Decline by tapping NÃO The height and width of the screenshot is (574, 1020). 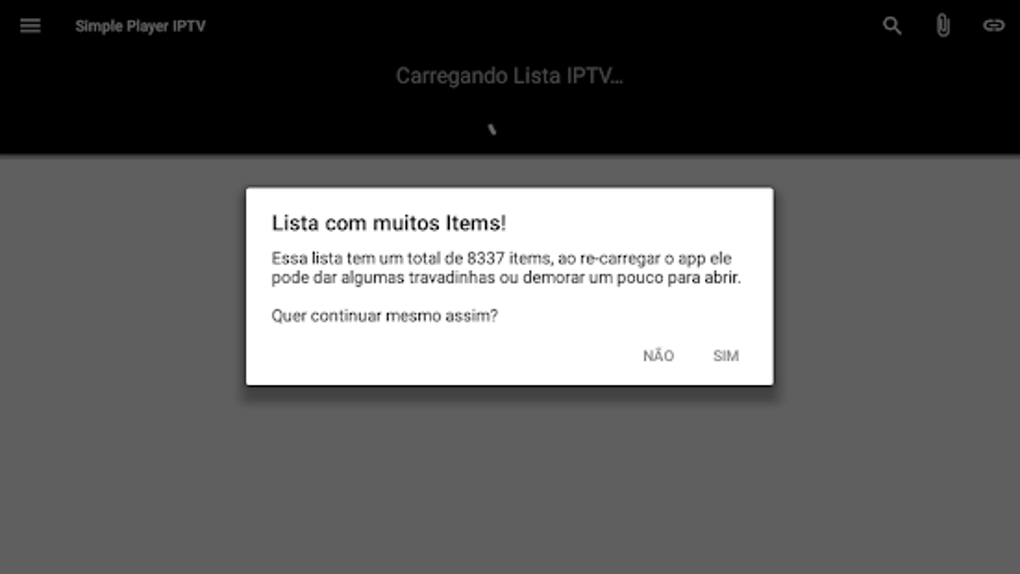[x=658, y=356]
